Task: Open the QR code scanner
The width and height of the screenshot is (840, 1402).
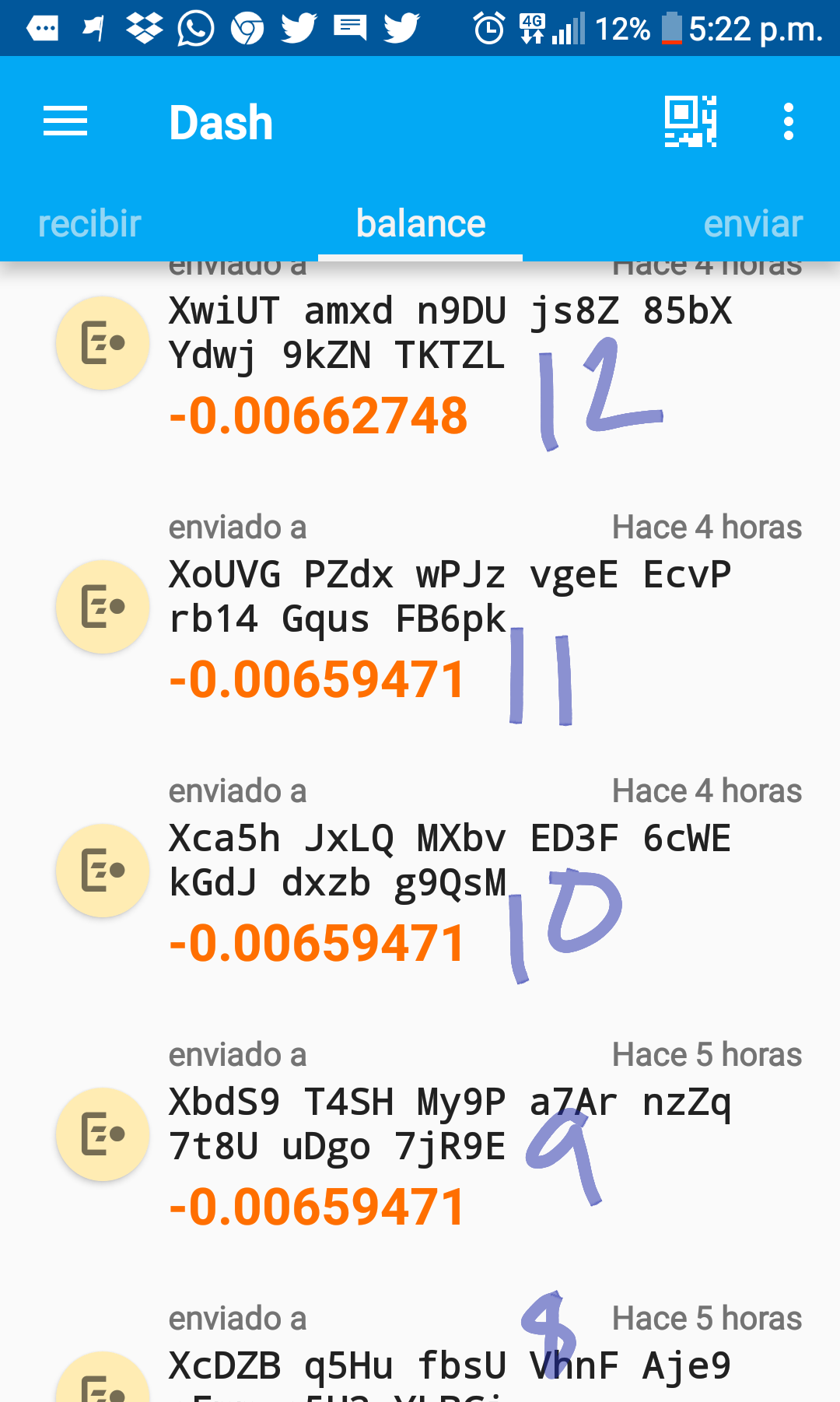Action: pyautogui.click(x=691, y=122)
